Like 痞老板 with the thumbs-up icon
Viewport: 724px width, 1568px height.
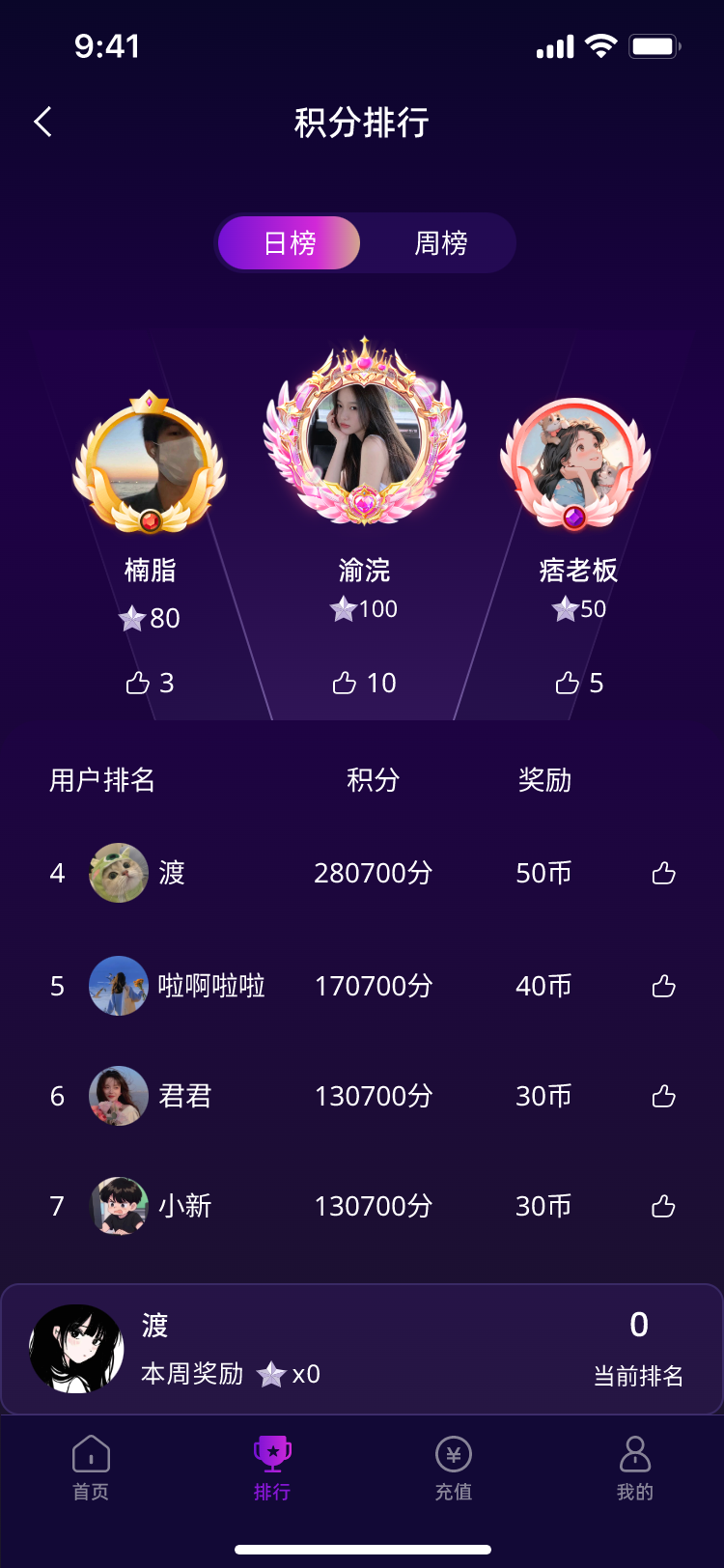click(568, 683)
